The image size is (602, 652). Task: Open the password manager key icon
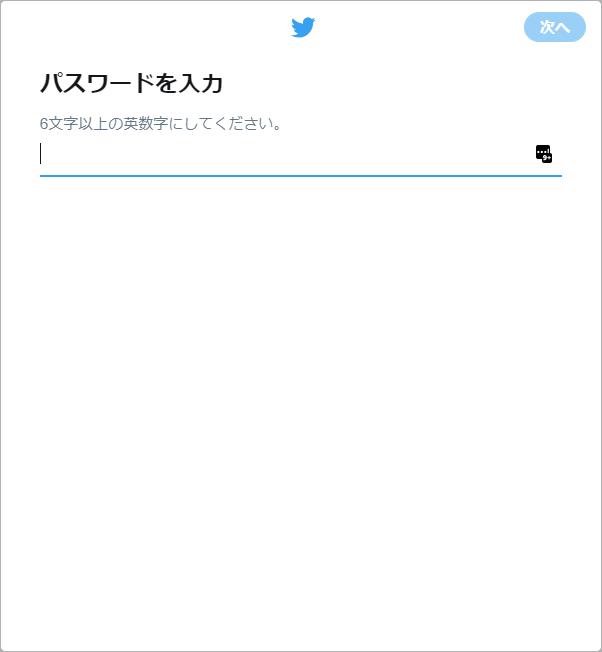coord(543,154)
